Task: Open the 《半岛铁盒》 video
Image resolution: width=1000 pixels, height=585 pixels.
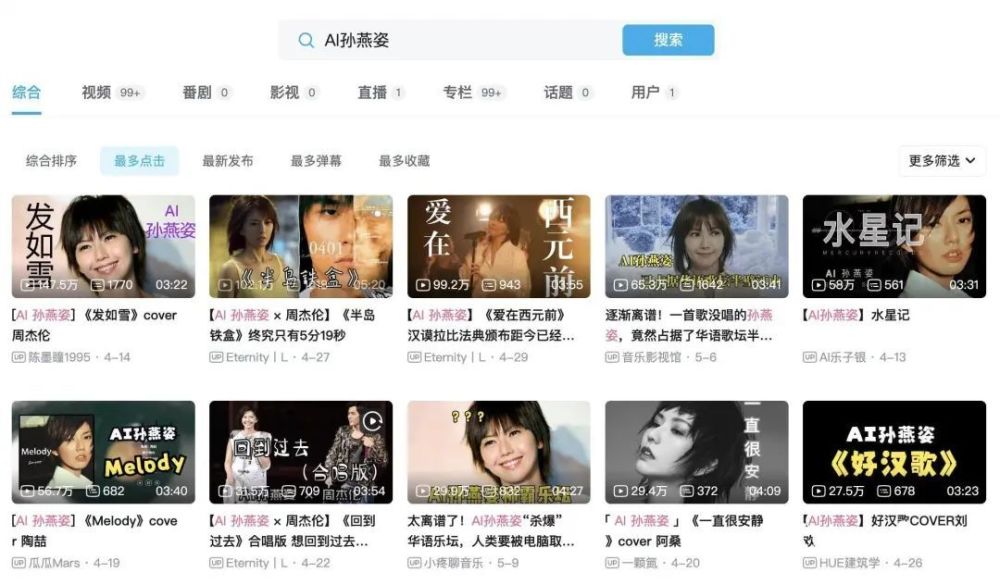Action: click(301, 246)
